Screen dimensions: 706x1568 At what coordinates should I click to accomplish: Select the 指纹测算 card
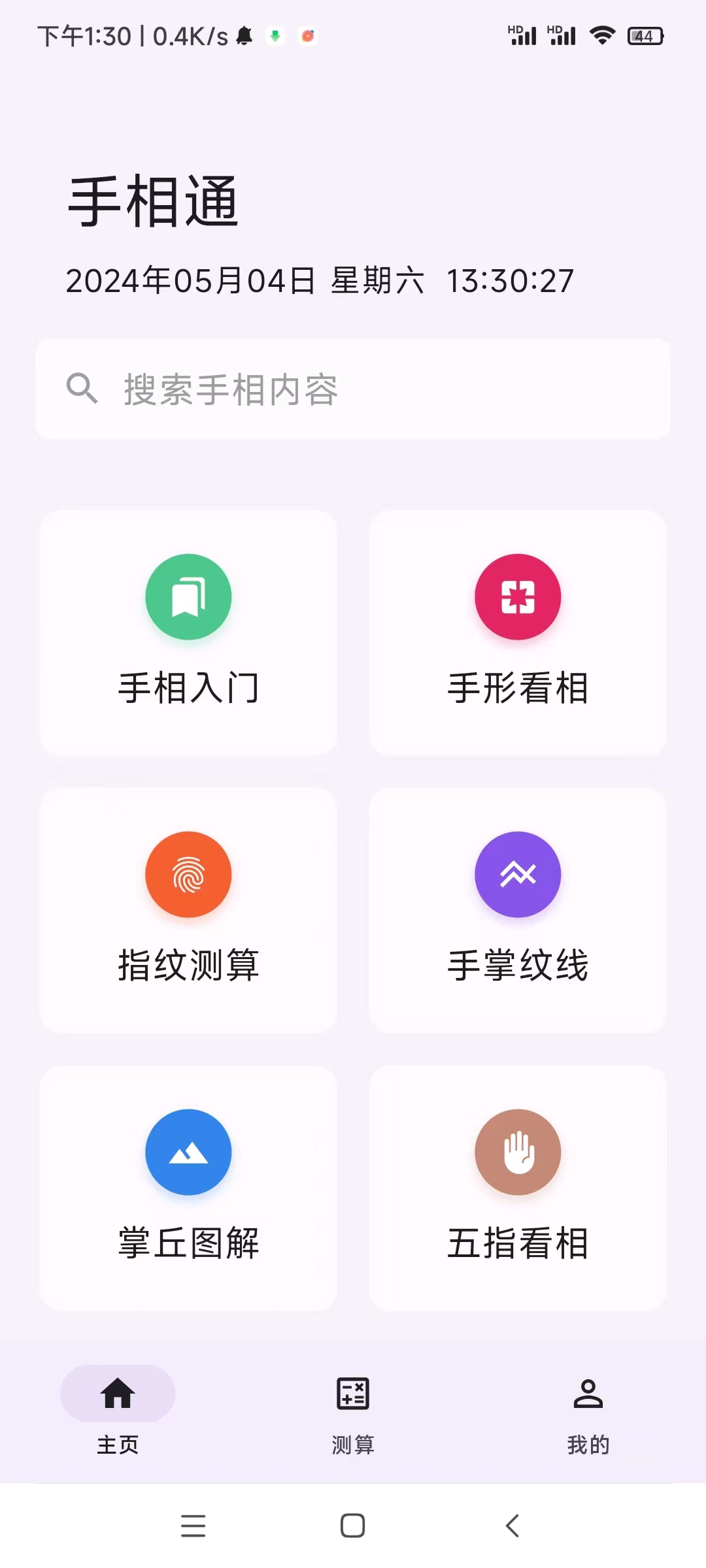[x=188, y=910]
